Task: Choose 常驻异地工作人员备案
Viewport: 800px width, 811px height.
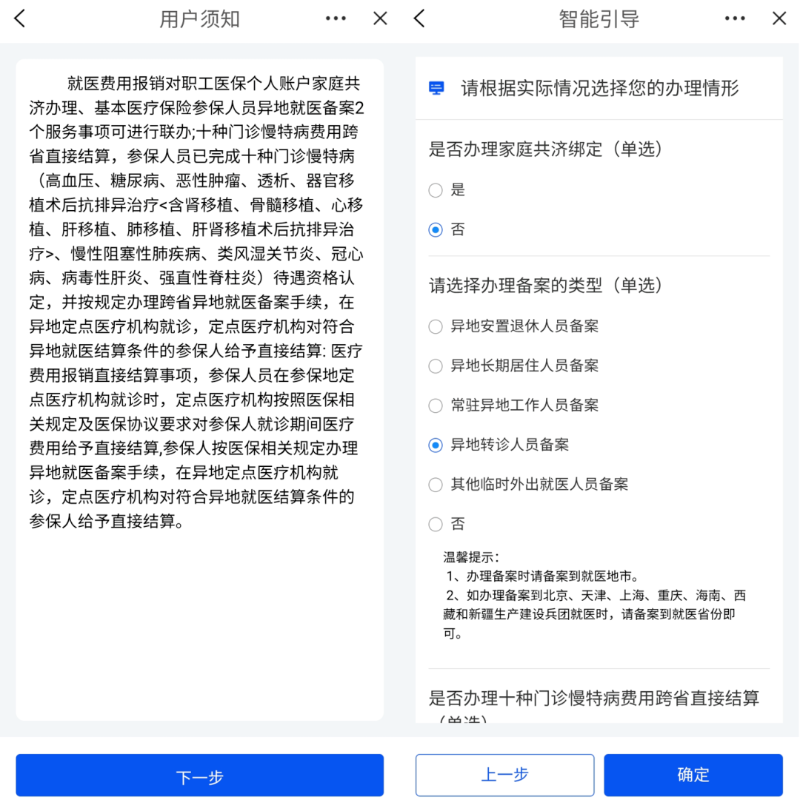Action: (435, 405)
